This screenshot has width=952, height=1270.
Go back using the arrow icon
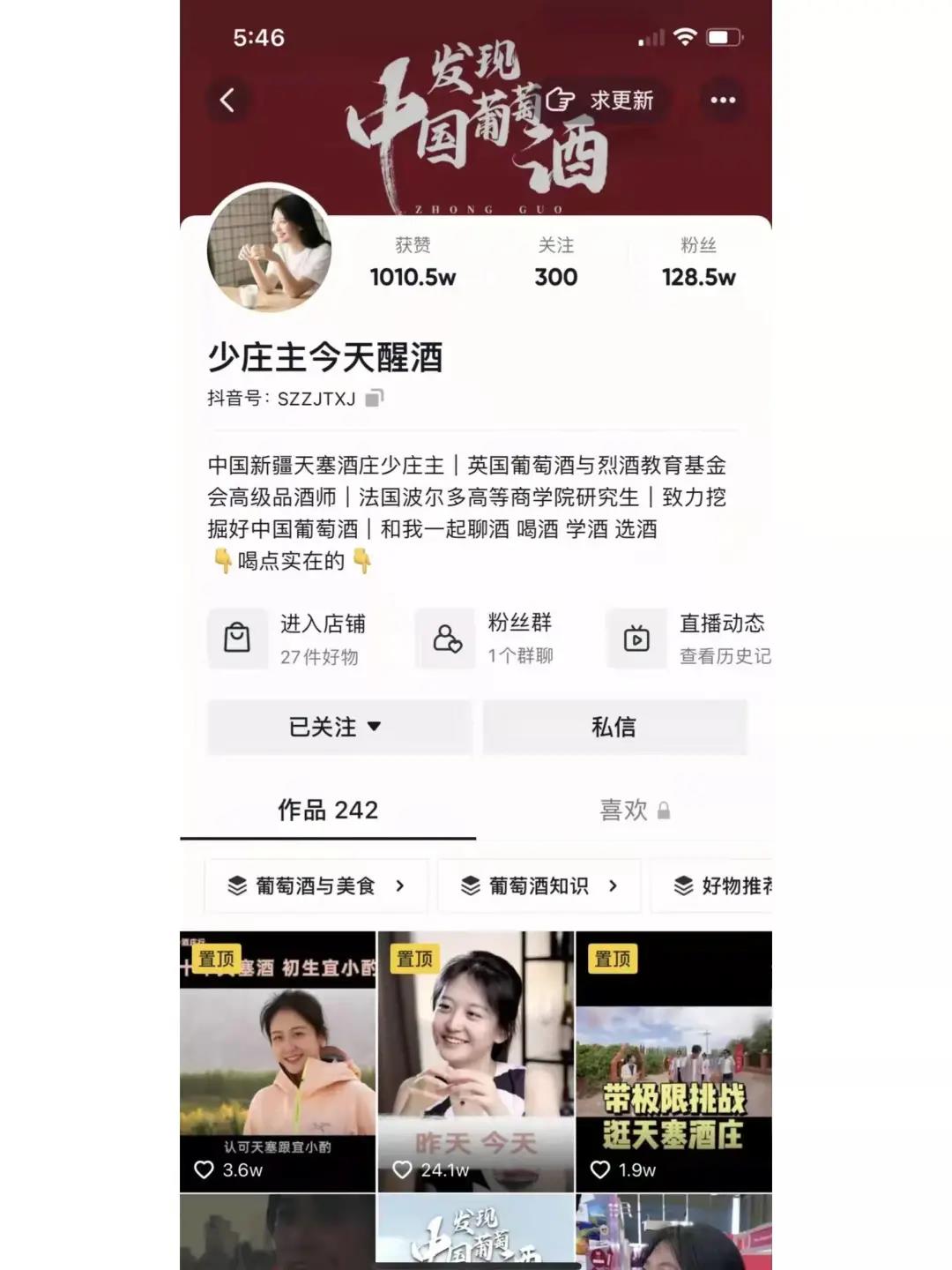[227, 100]
